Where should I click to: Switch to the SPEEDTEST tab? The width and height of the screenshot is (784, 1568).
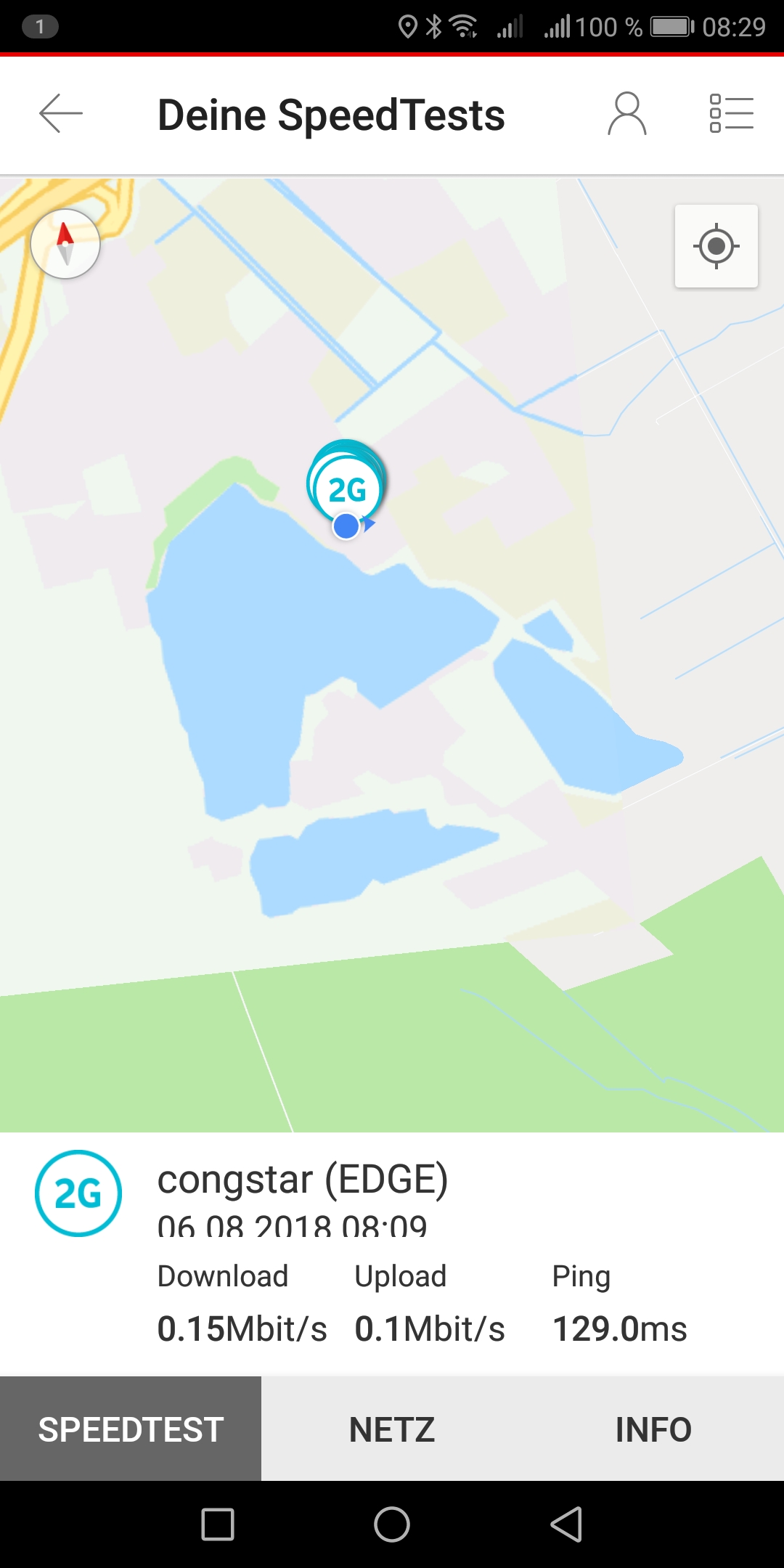(x=131, y=1429)
